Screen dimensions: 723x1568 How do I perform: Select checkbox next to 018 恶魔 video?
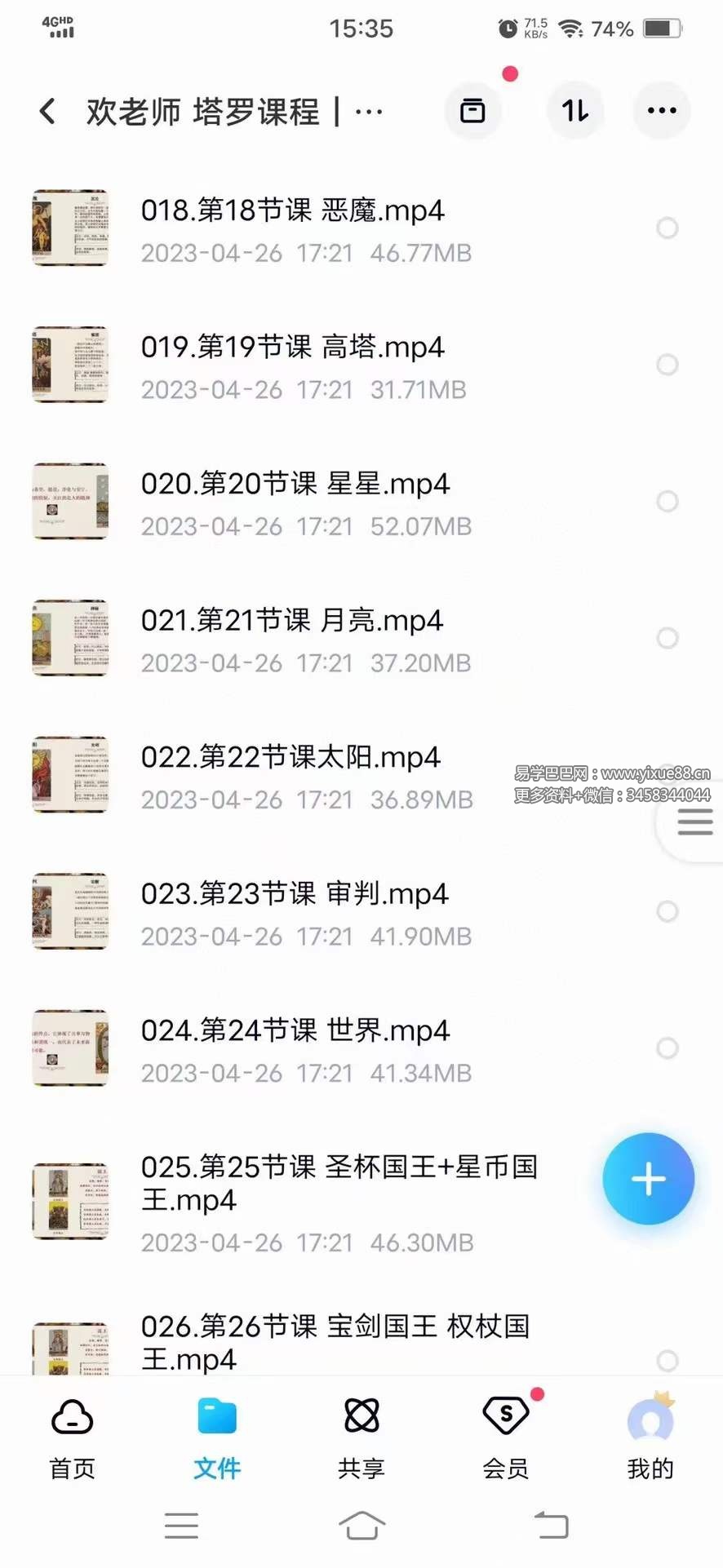pos(669,228)
